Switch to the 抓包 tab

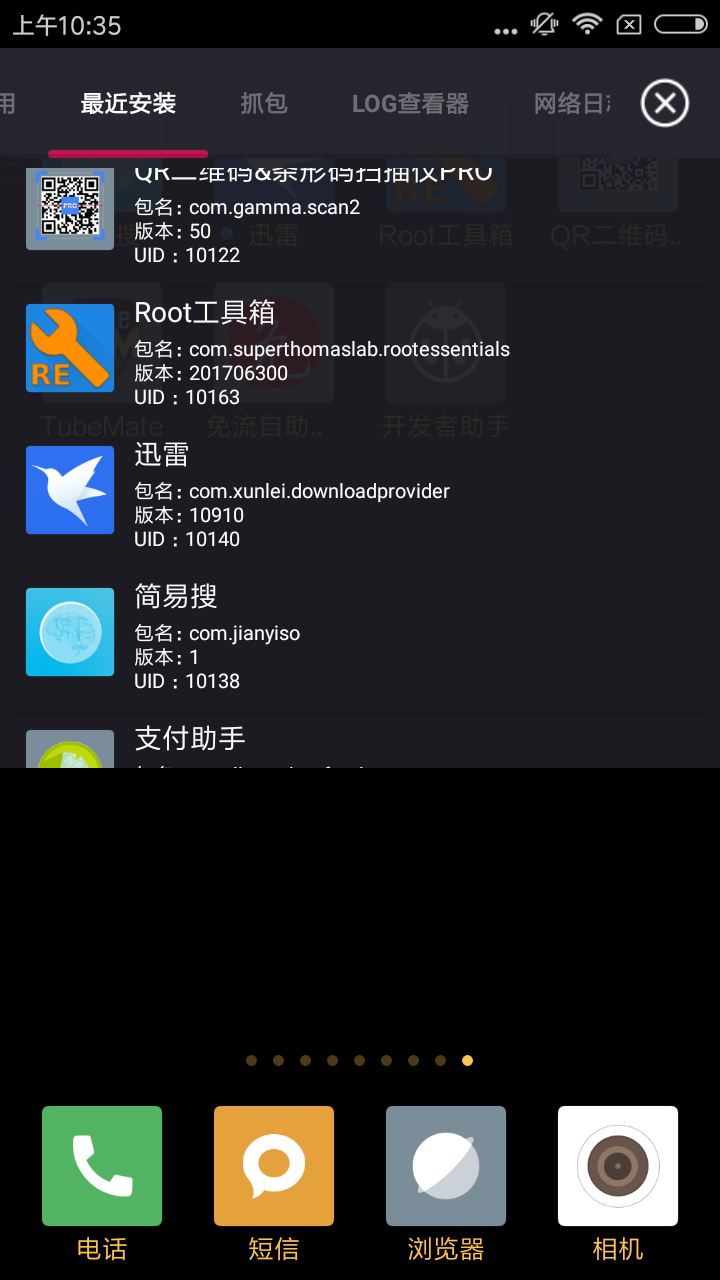pyautogui.click(x=264, y=103)
